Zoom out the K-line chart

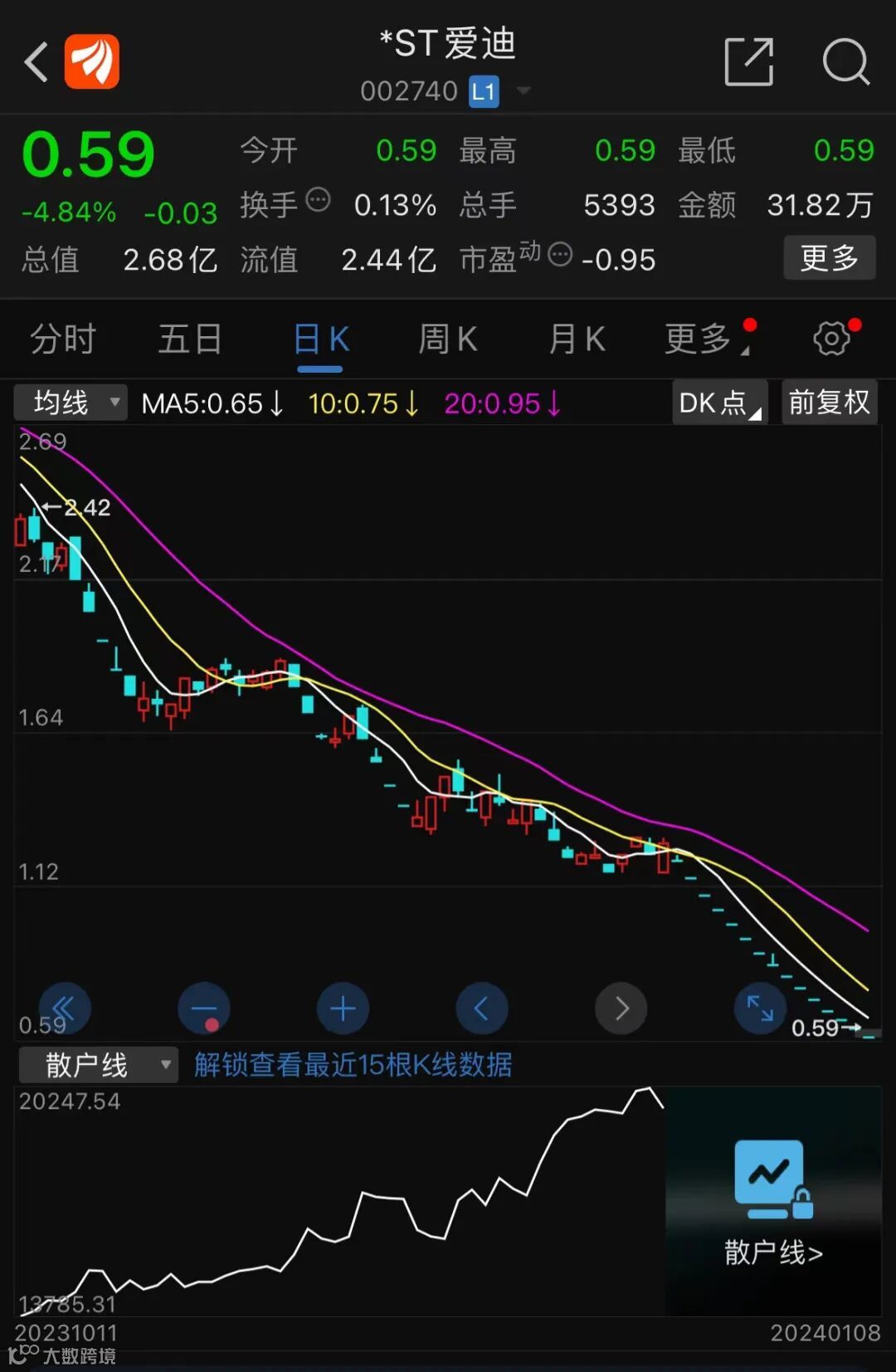pyautogui.click(x=204, y=1008)
